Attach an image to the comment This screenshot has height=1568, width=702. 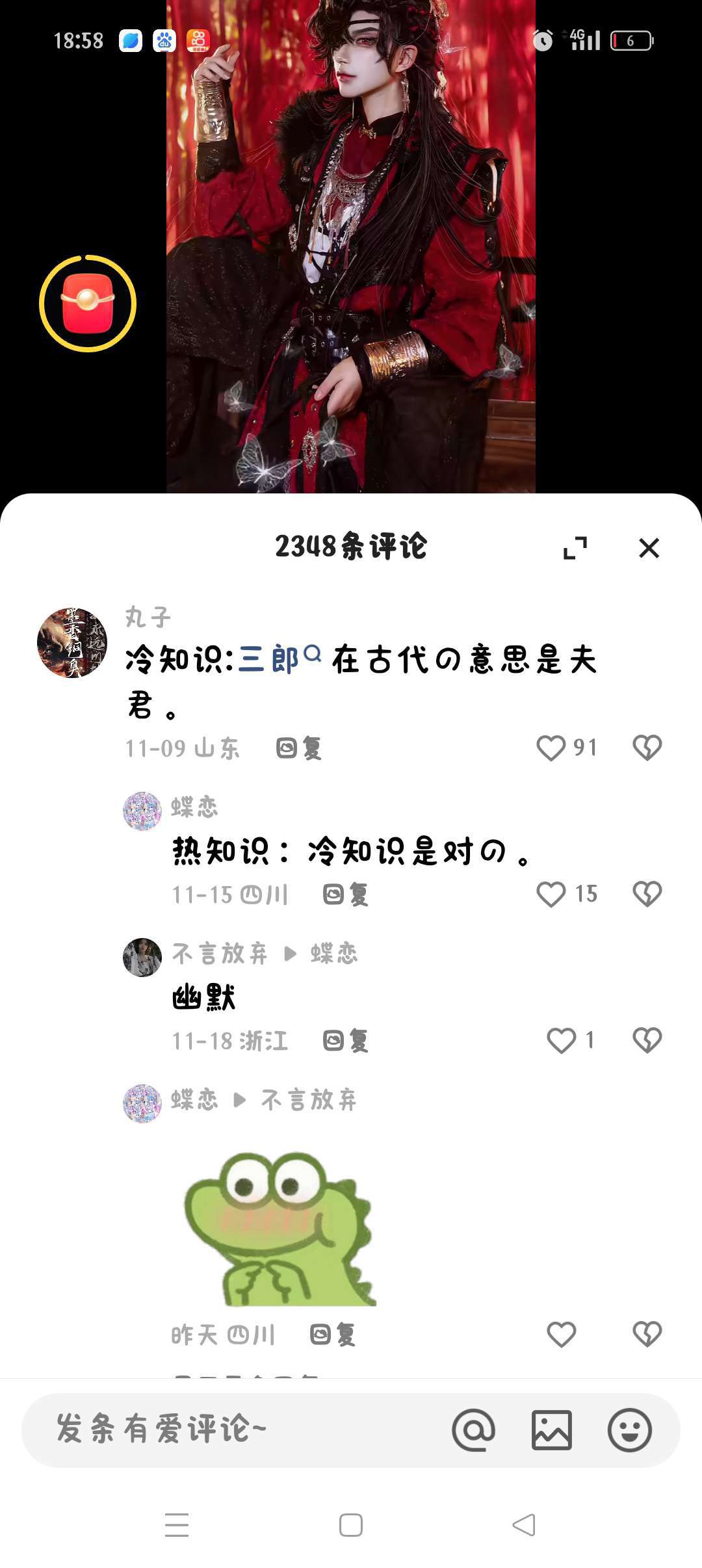pos(551,1430)
